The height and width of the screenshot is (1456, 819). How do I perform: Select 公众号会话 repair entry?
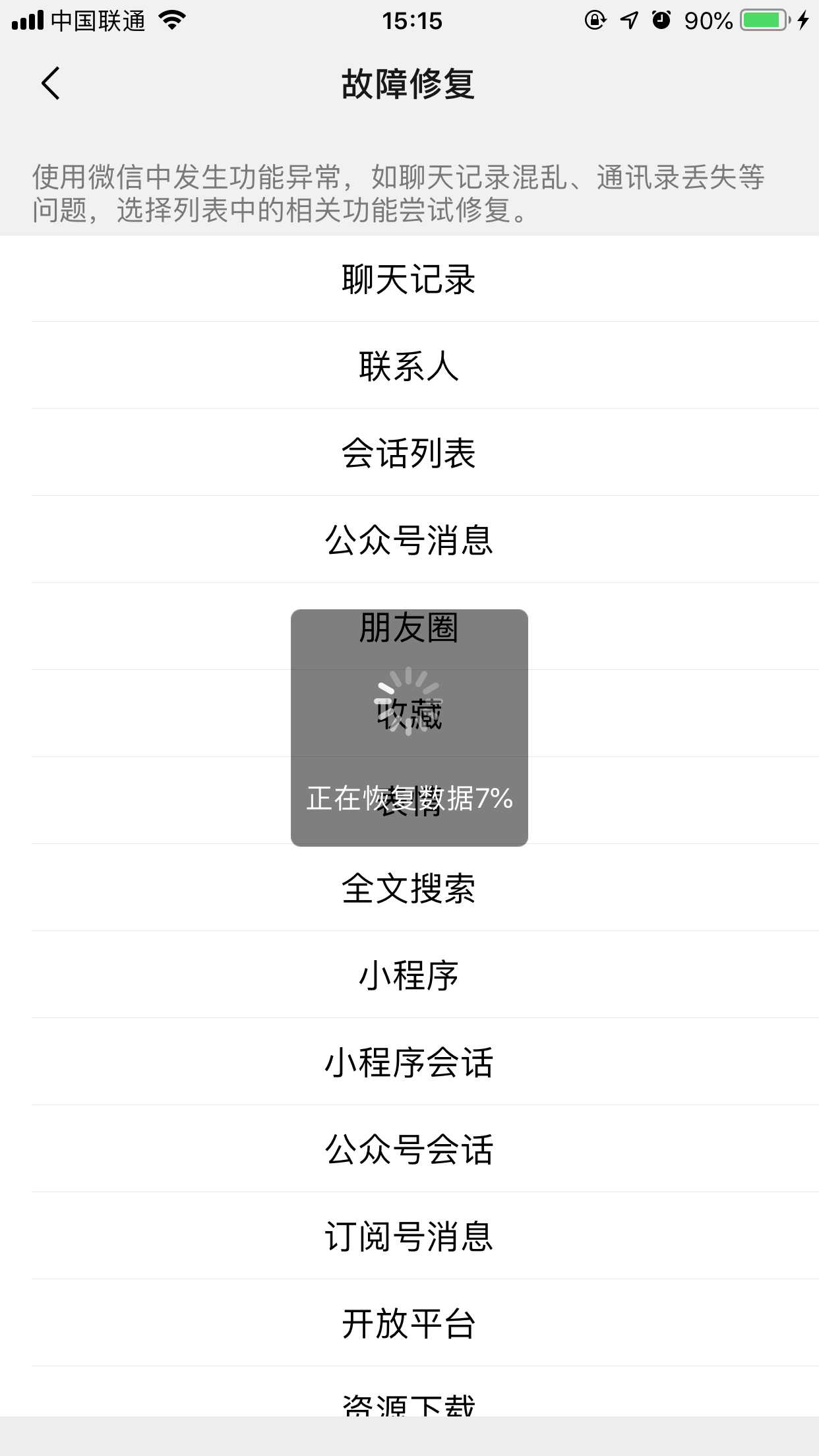tap(409, 1149)
